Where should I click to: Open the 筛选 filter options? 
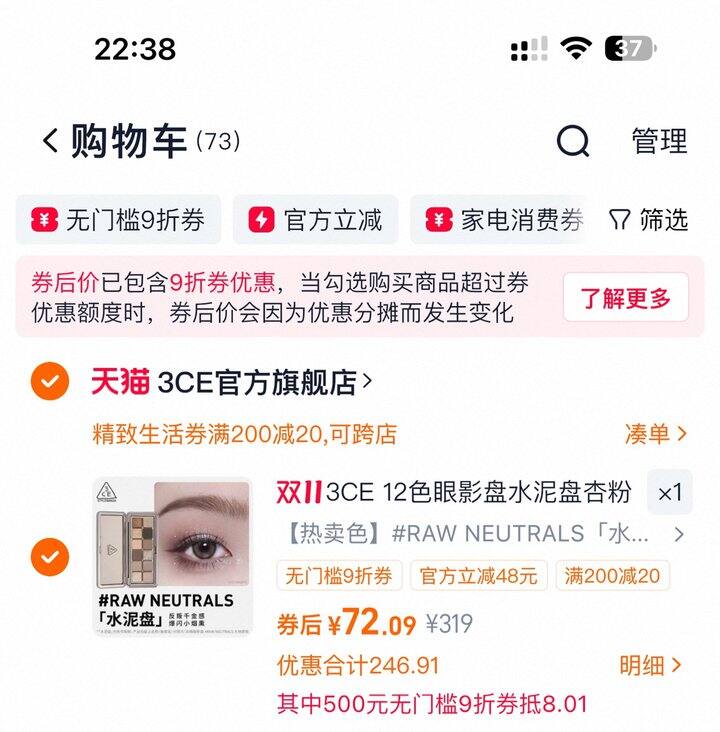tap(649, 220)
